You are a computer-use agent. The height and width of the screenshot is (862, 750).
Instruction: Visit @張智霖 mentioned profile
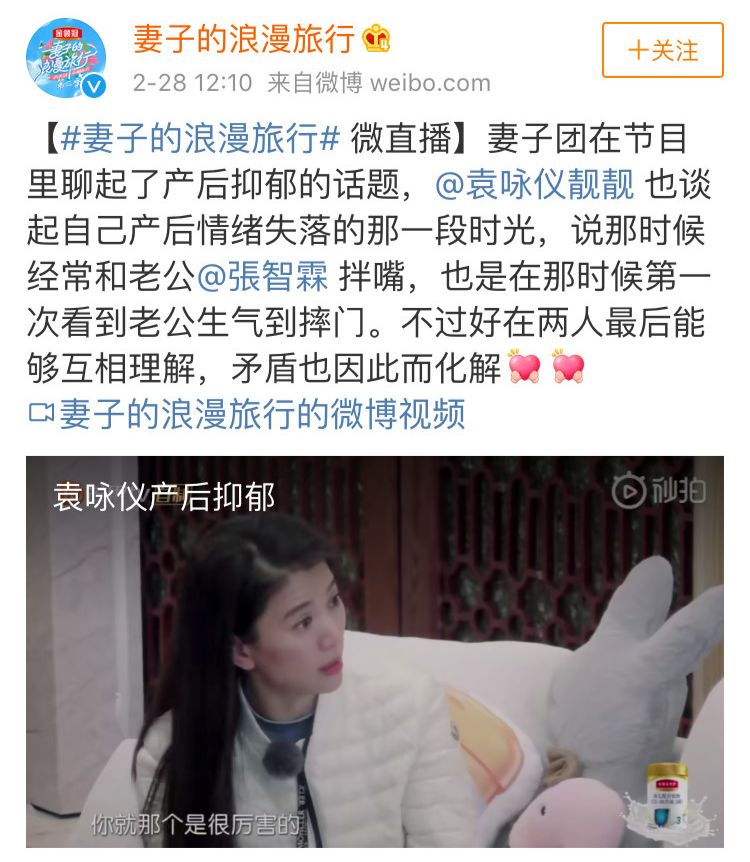click(264, 277)
